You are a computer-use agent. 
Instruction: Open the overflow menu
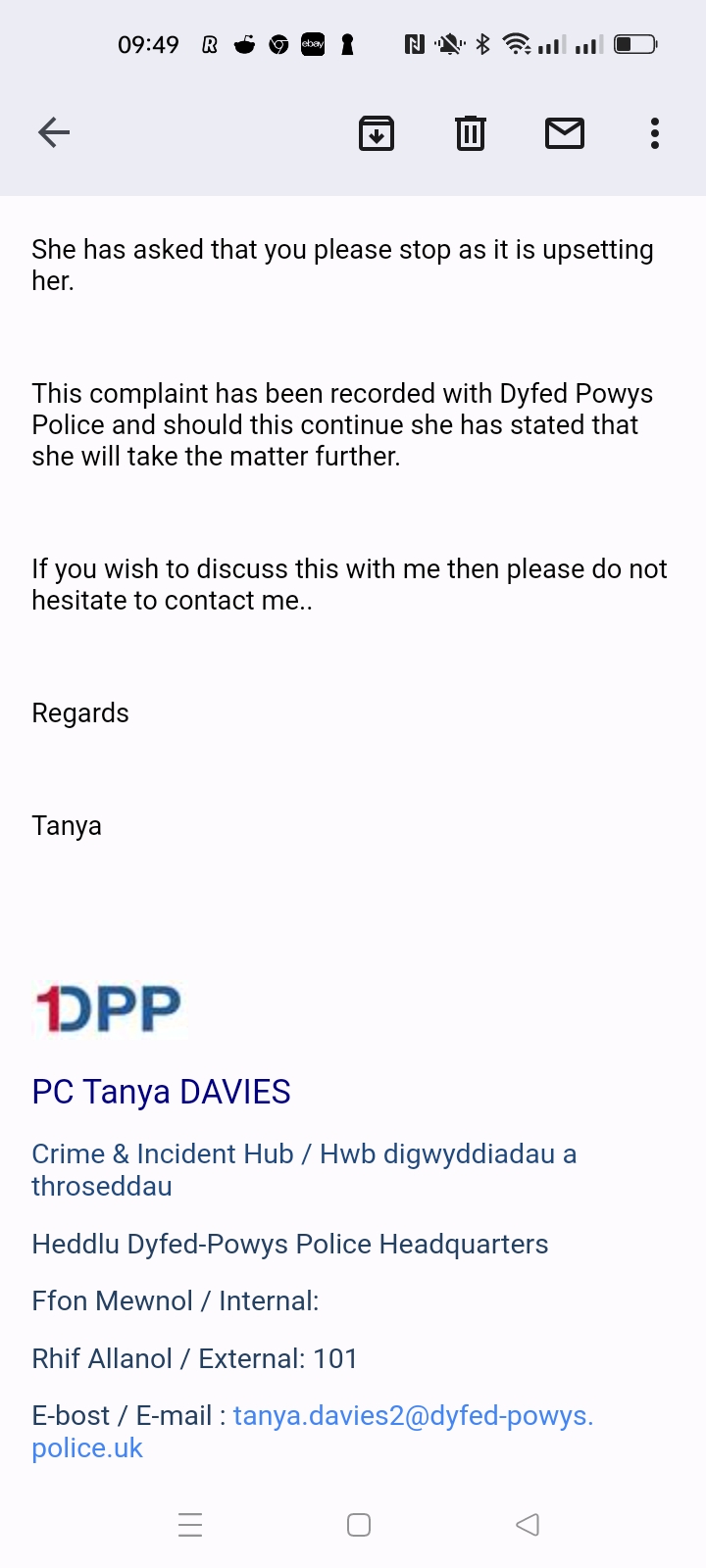coord(654,133)
